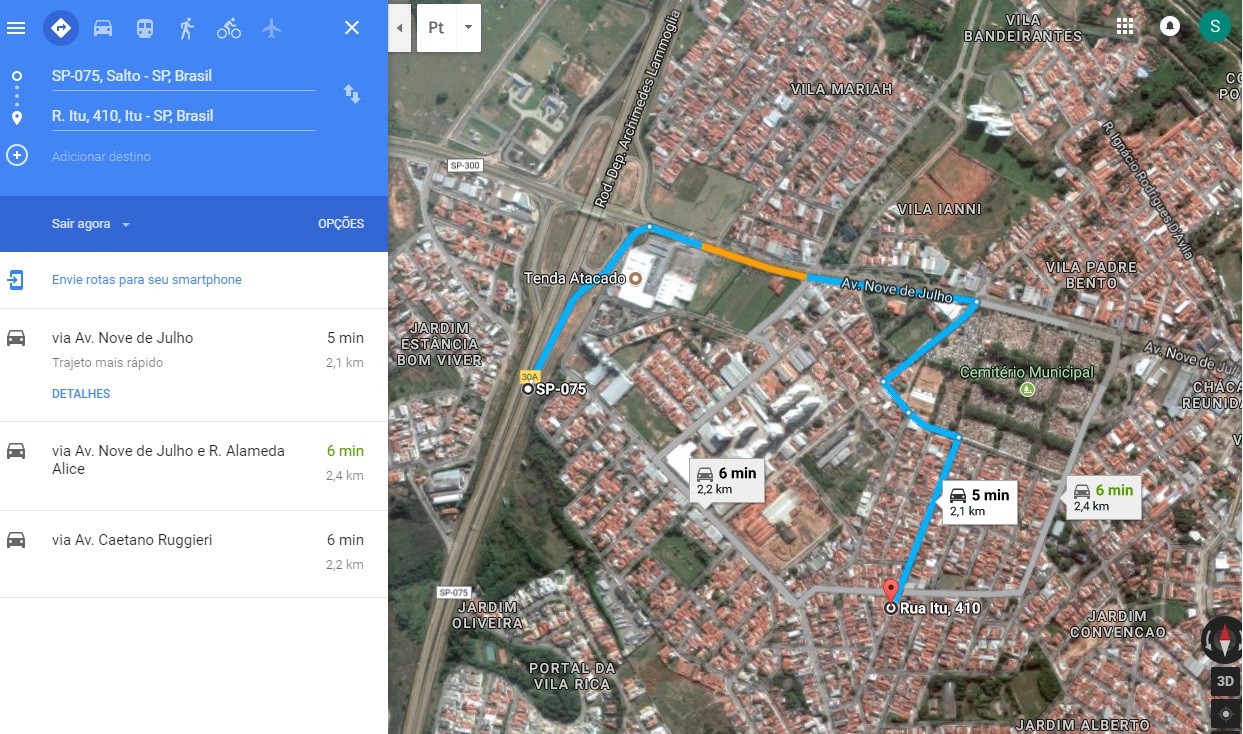Reverse origin and destination
The height and width of the screenshot is (734, 1243).
pyautogui.click(x=352, y=94)
